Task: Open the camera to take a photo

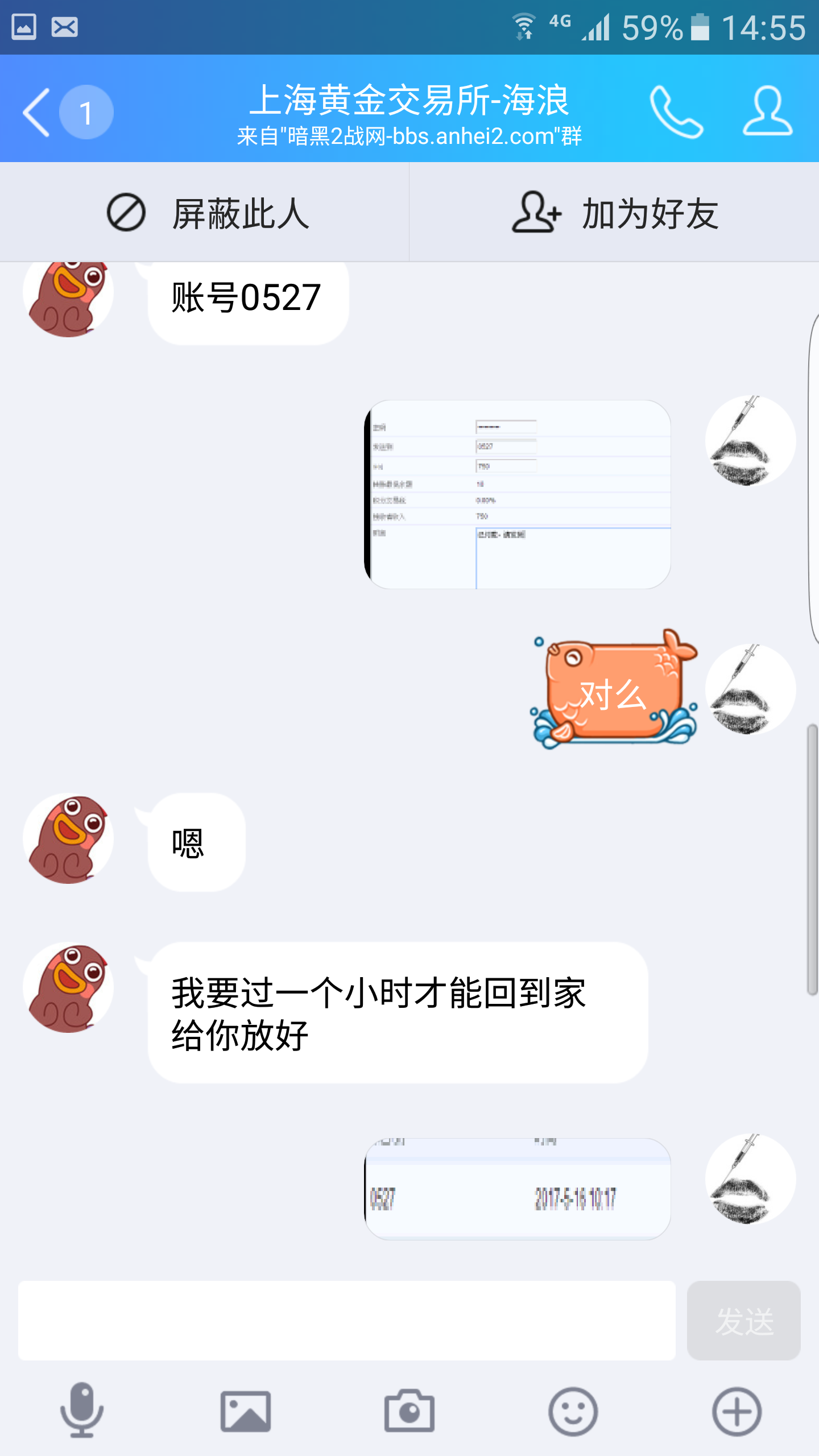Action: (409, 1410)
